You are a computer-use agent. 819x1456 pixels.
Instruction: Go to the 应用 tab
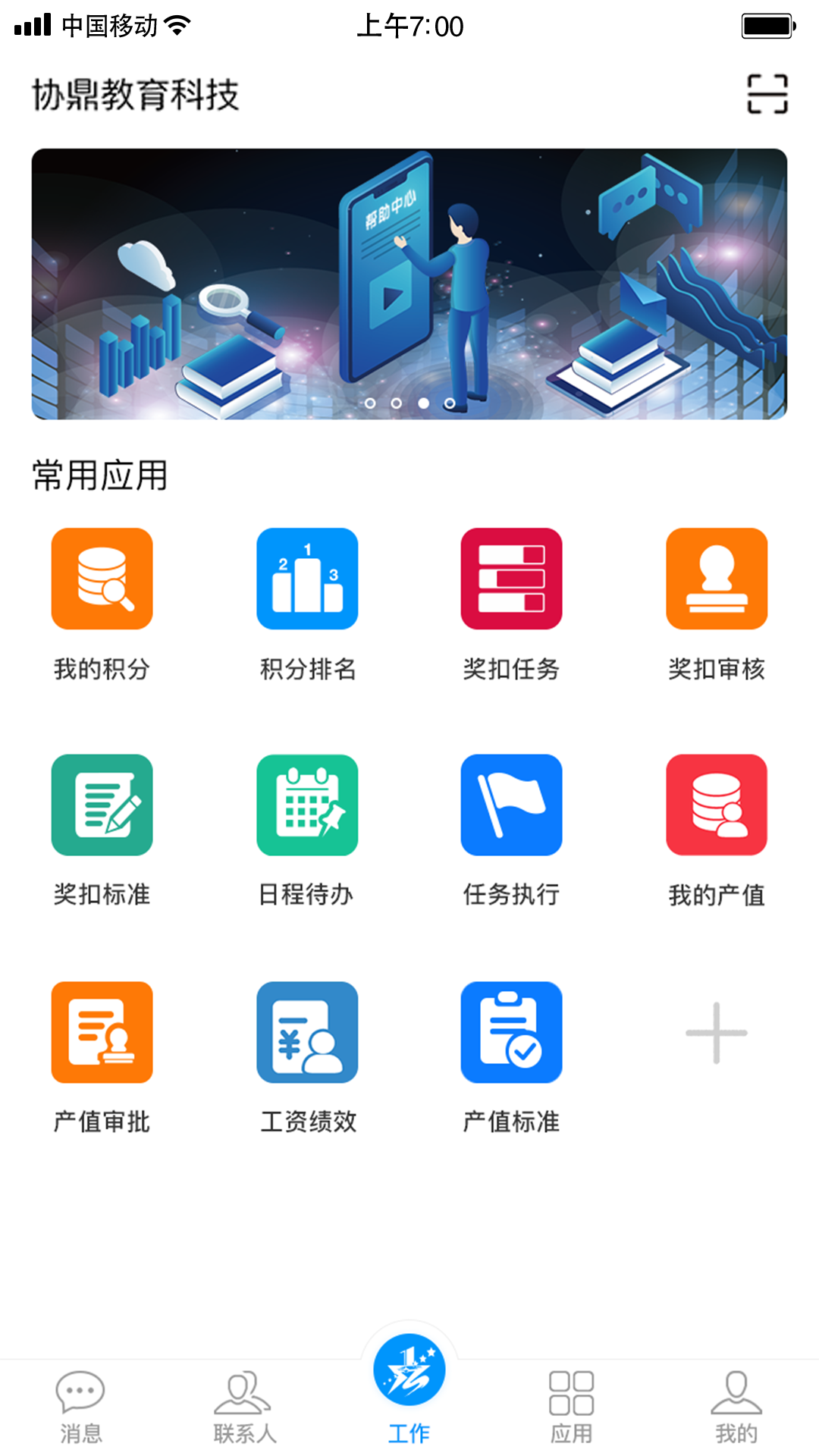572,1407
